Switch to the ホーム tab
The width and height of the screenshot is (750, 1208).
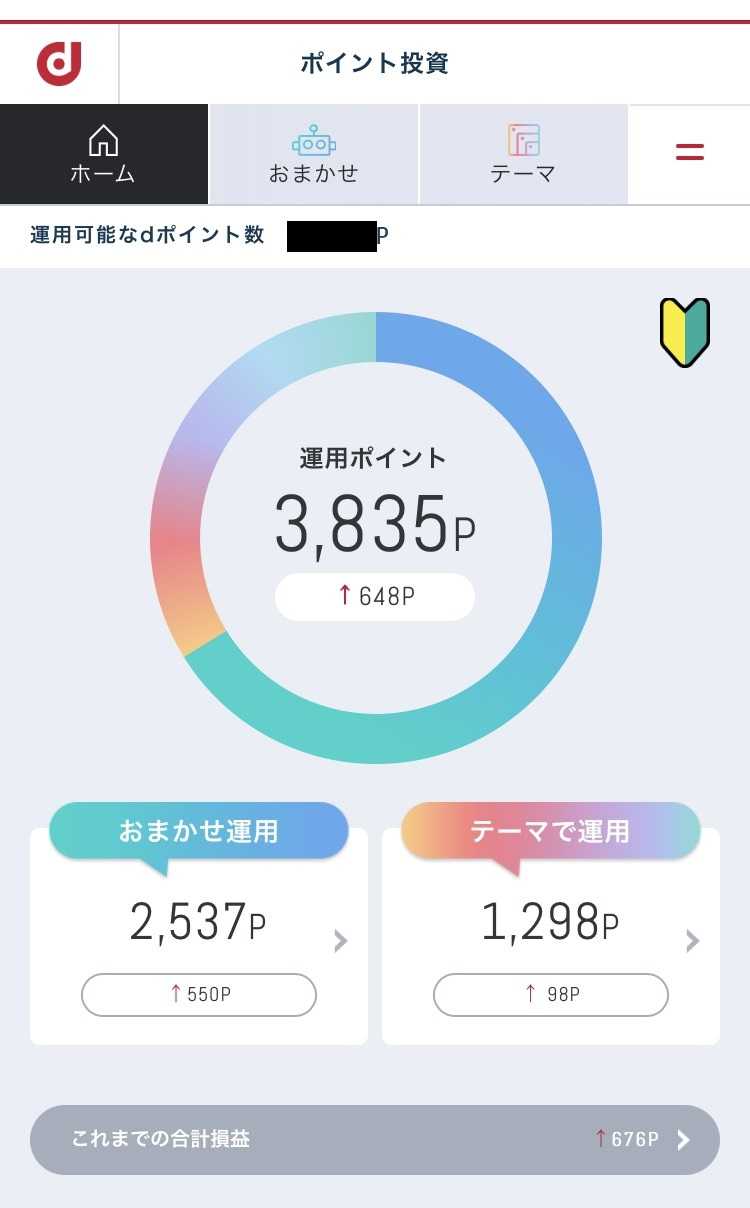click(x=104, y=155)
